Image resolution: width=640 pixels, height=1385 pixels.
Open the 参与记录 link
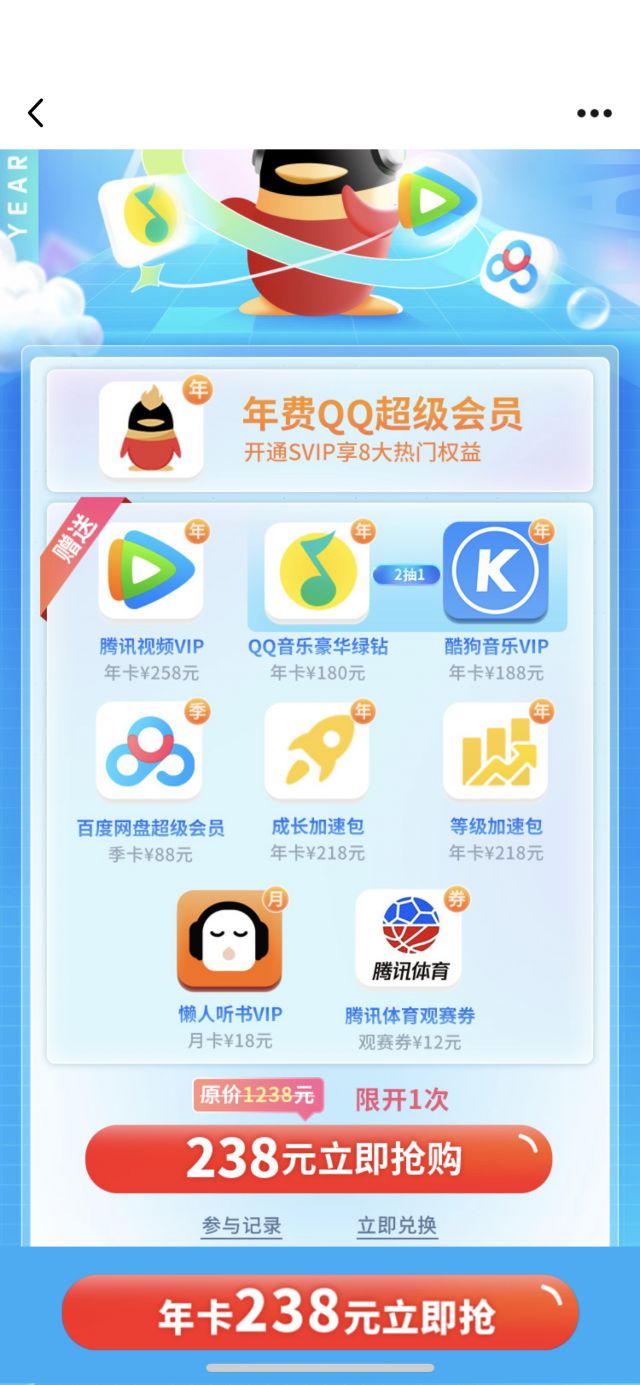[242, 1225]
